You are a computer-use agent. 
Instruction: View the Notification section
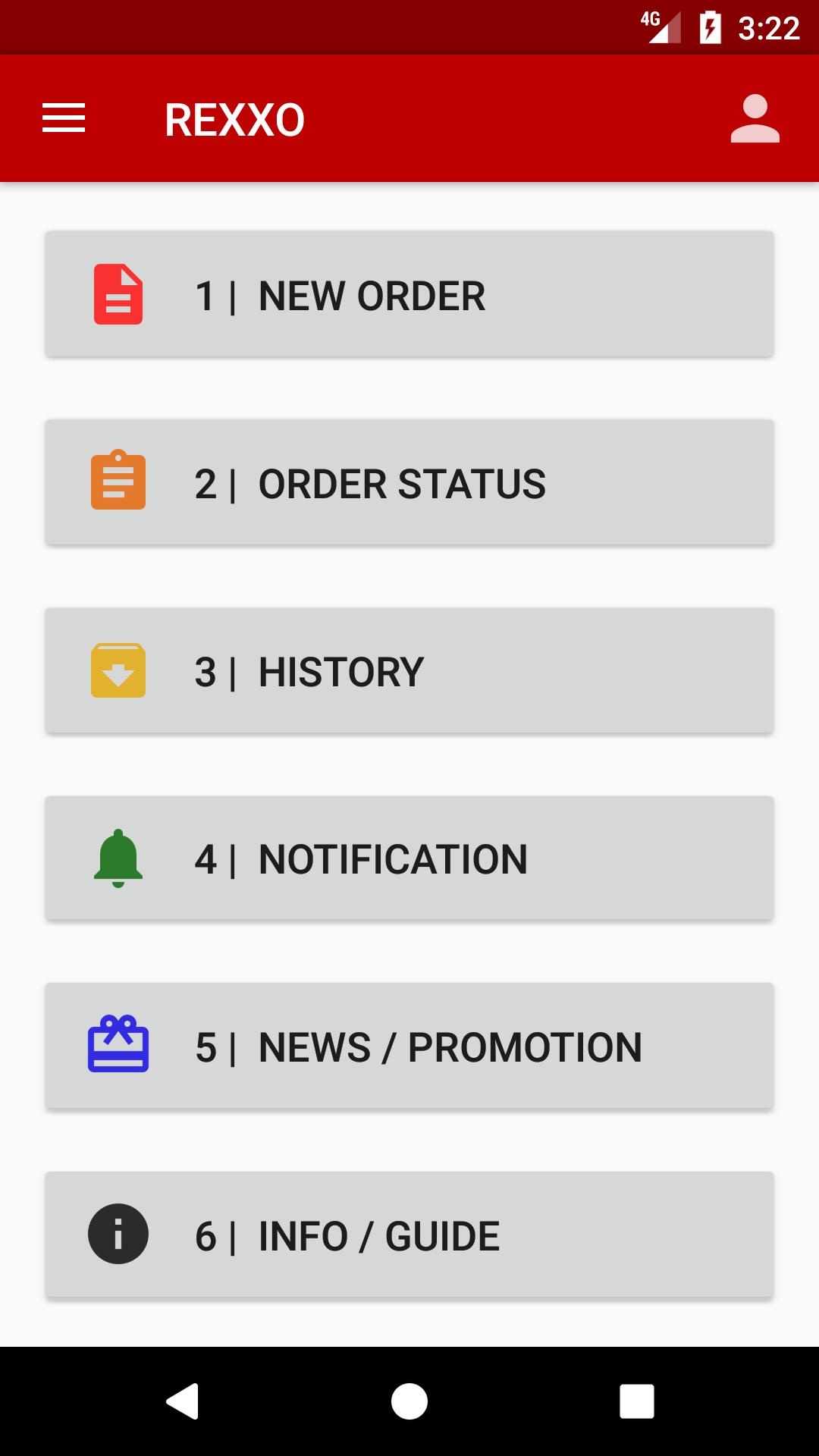tap(409, 858)
